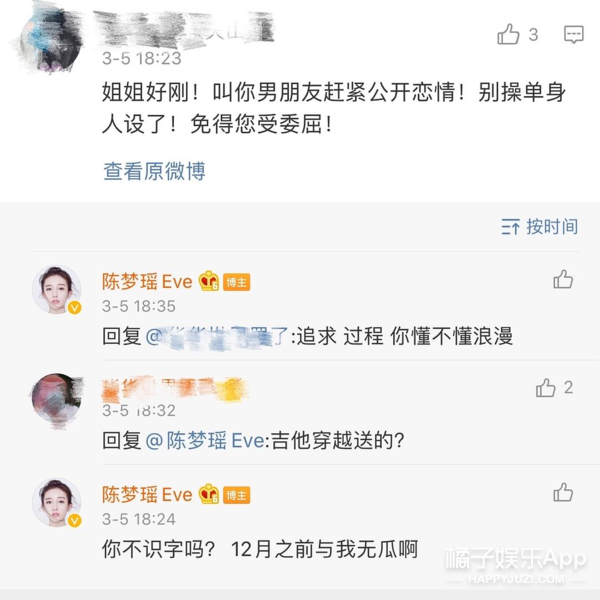Image resolution: width=600 pixels, height=600 pixels.
Task: Like 陈梦瑶Eve's 18:35 reply
Action: pyautogui.click(x=563, y=279)
